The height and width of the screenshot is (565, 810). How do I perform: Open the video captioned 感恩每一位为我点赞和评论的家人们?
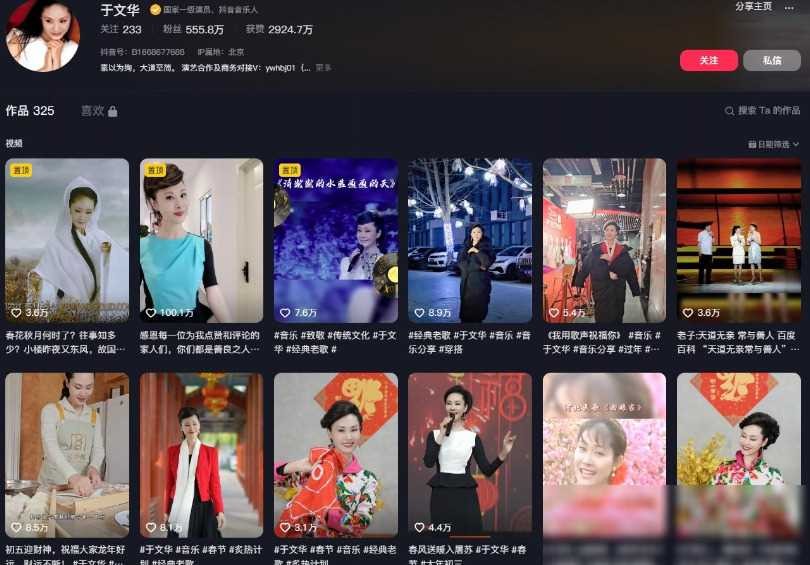tap(201, 240)
